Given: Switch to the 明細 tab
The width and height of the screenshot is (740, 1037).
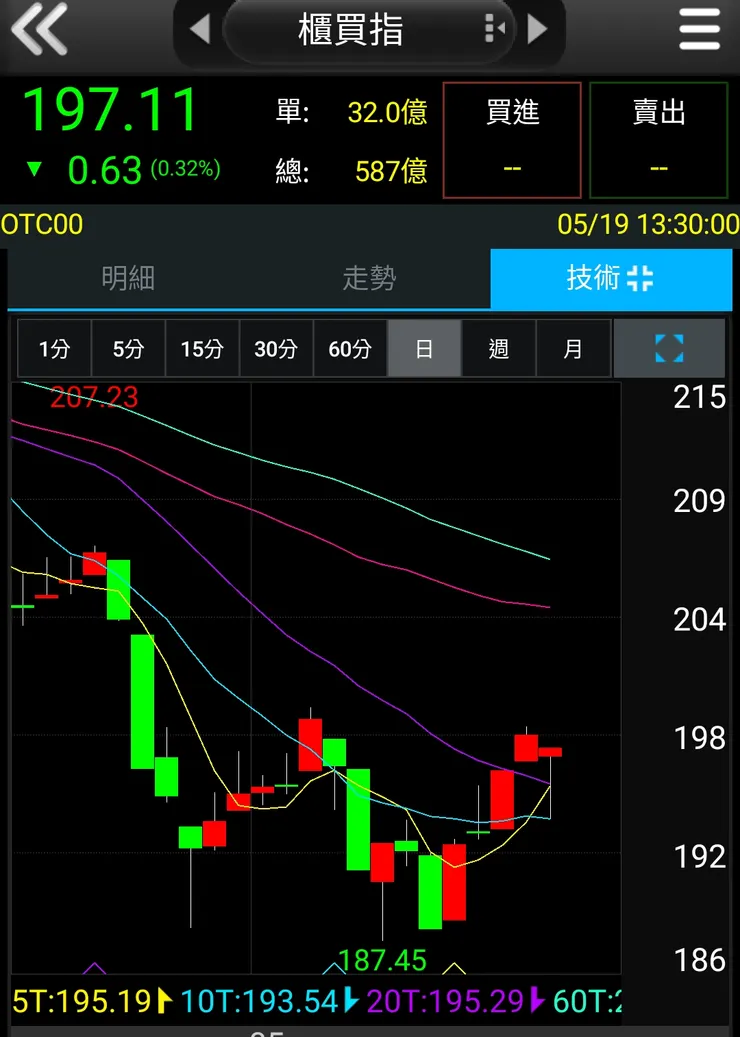Looking at the screenshot, I should point(128,278).
